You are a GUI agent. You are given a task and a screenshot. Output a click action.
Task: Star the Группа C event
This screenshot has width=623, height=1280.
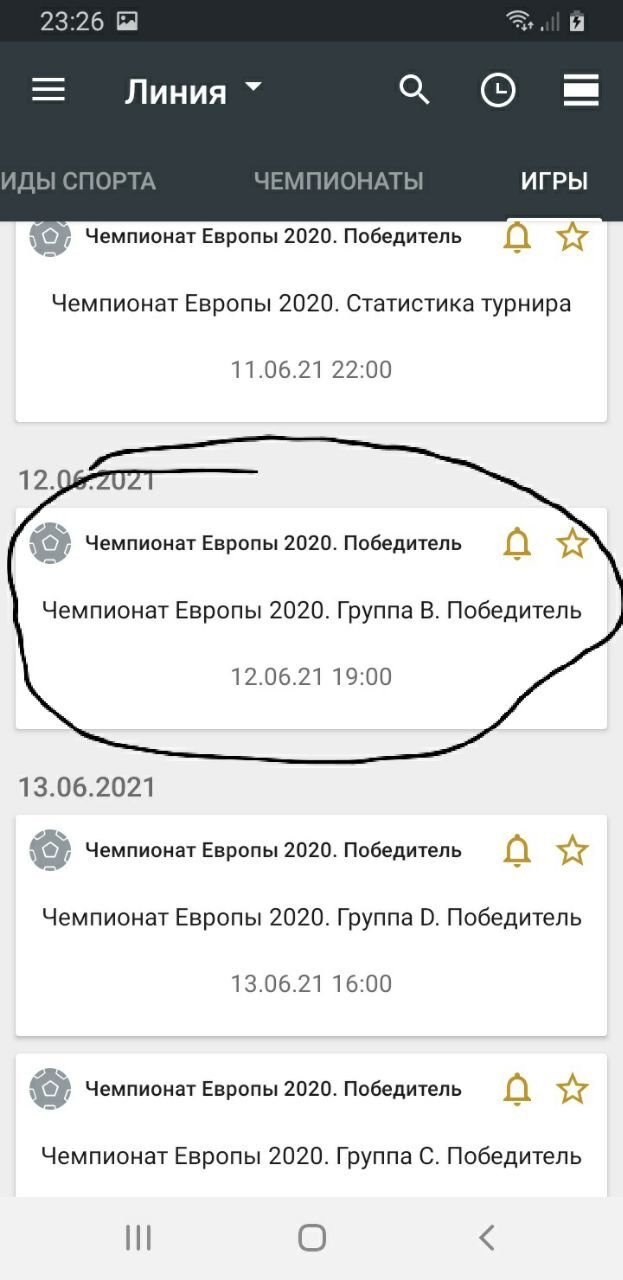coord(572,1088)
